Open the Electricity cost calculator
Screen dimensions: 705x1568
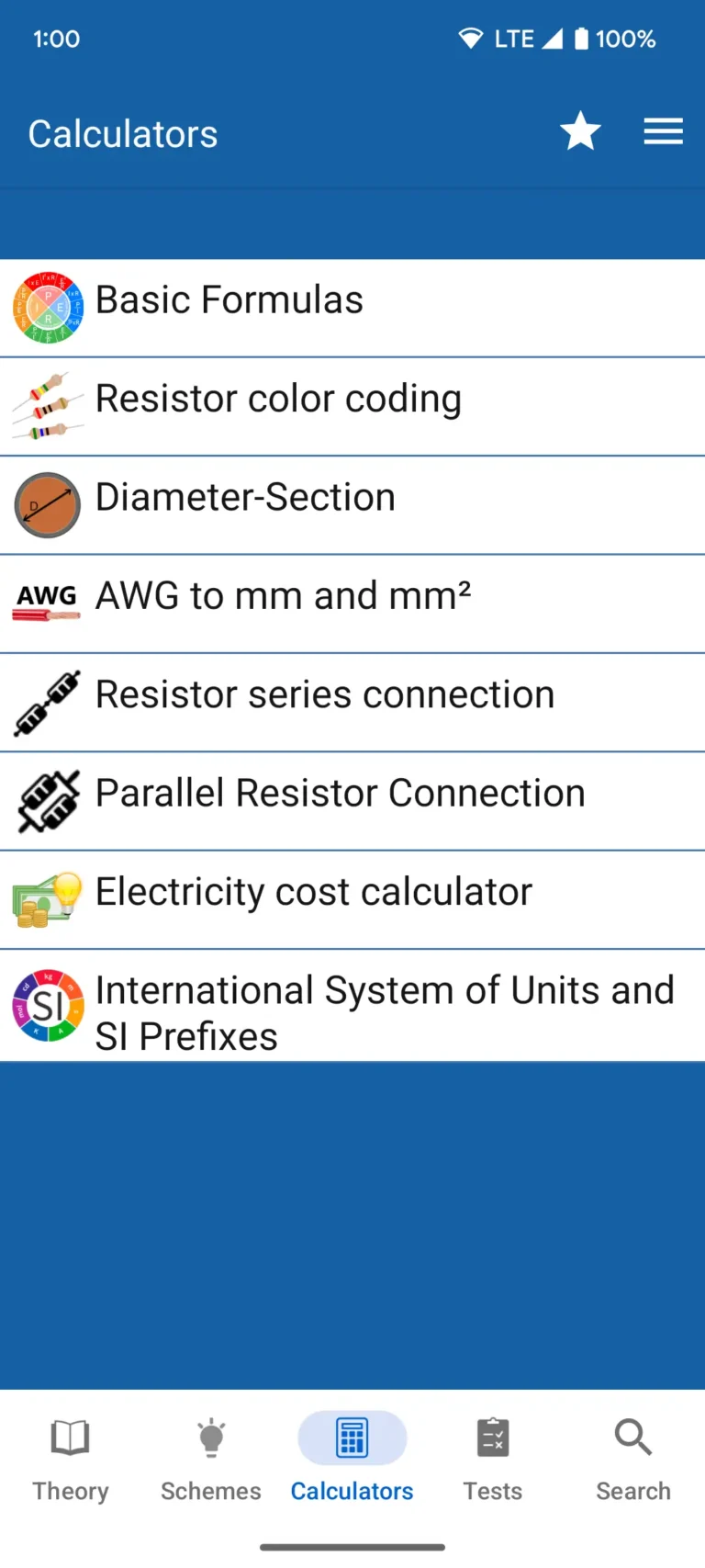313,891
